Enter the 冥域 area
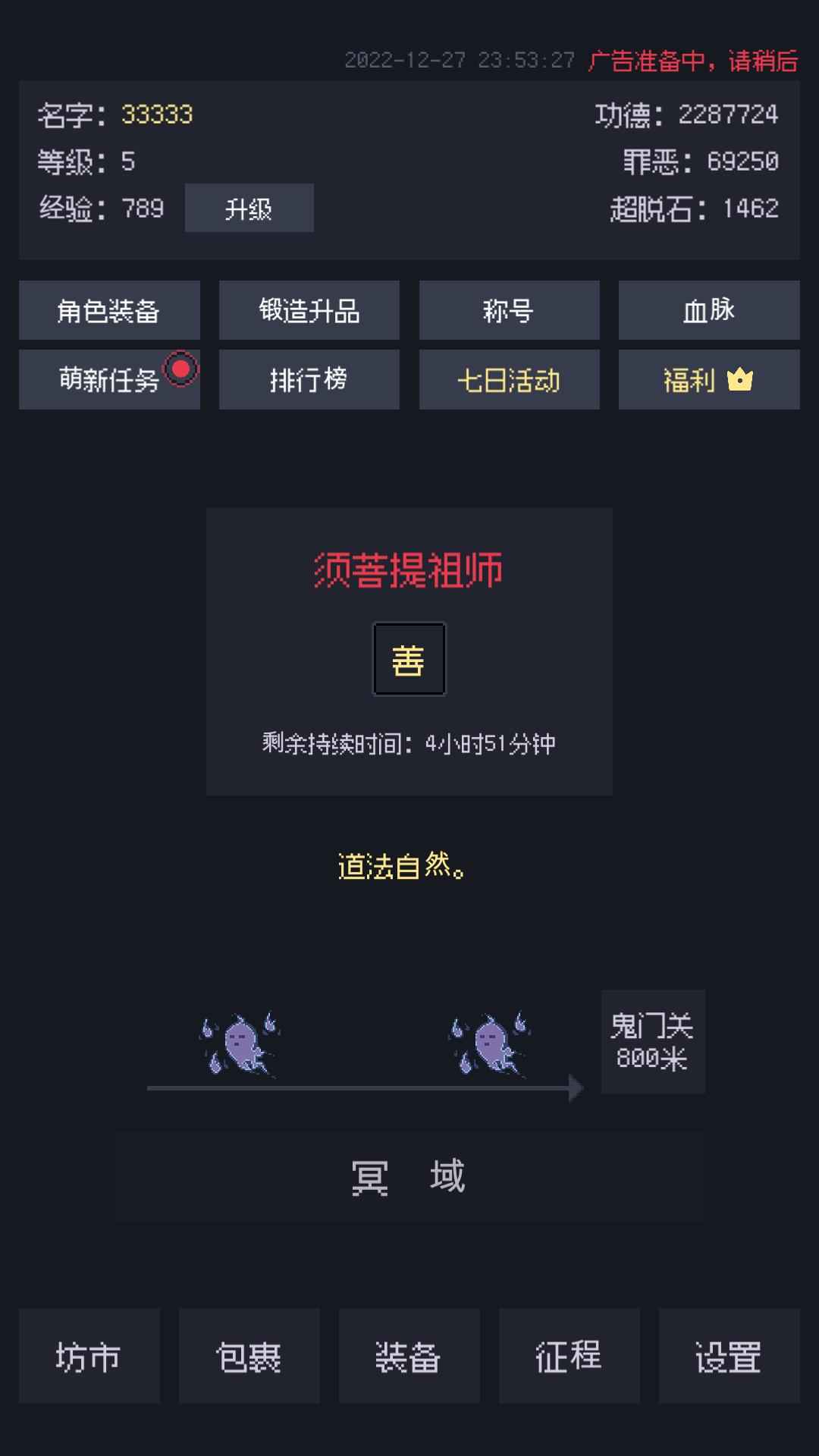Screen dimensions: 819x1456 coord(409,1177)
